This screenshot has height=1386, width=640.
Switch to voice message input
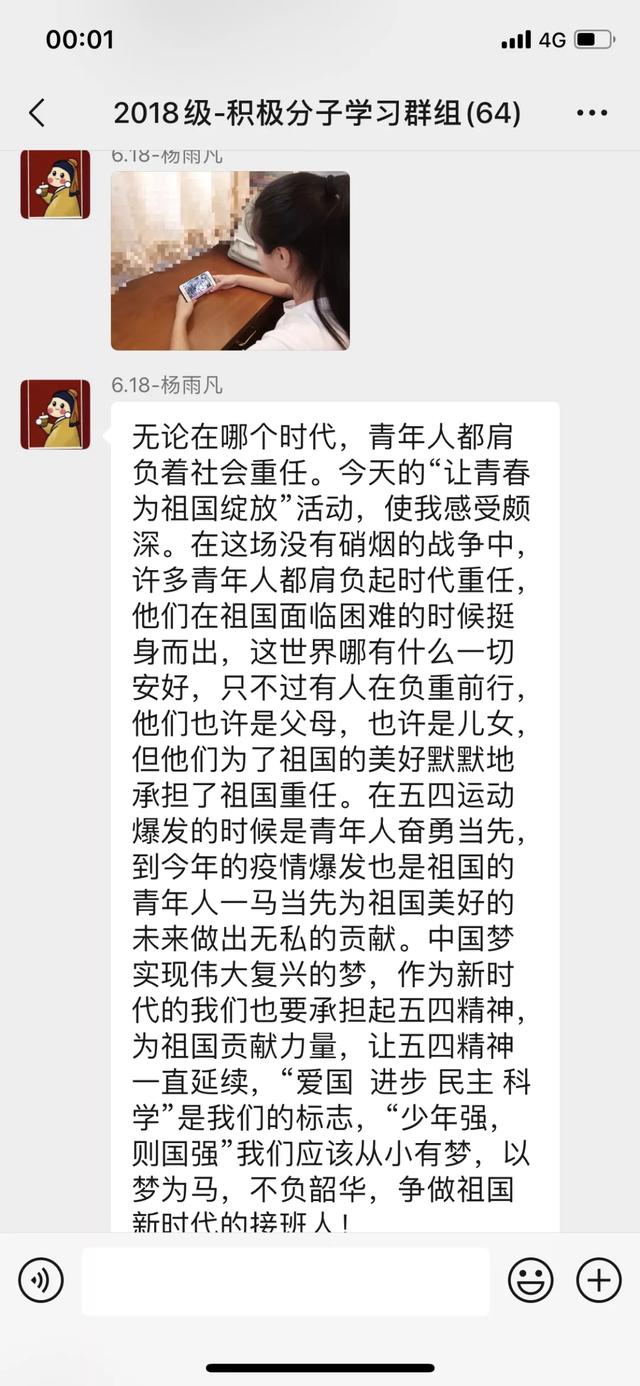(x=41, y=1280)
